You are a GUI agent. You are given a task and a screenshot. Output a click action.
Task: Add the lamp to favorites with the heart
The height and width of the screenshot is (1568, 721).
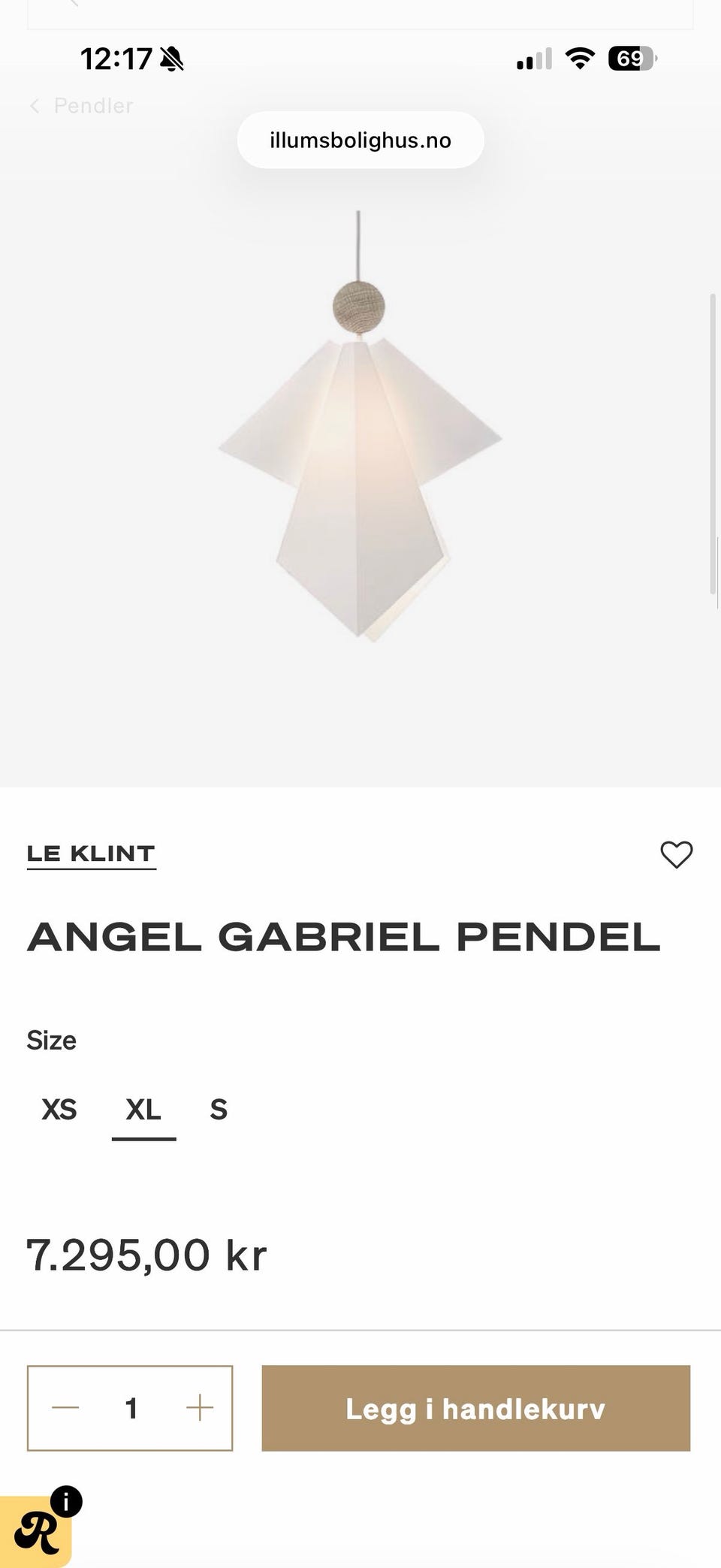[x=676, y=854]
